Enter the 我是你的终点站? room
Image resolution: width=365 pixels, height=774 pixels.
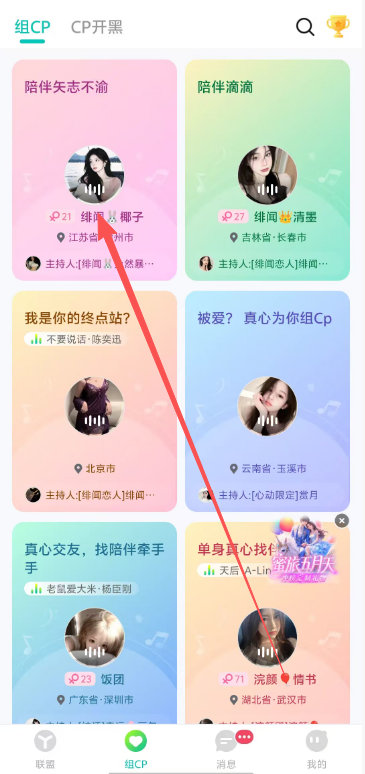point(94,401)
